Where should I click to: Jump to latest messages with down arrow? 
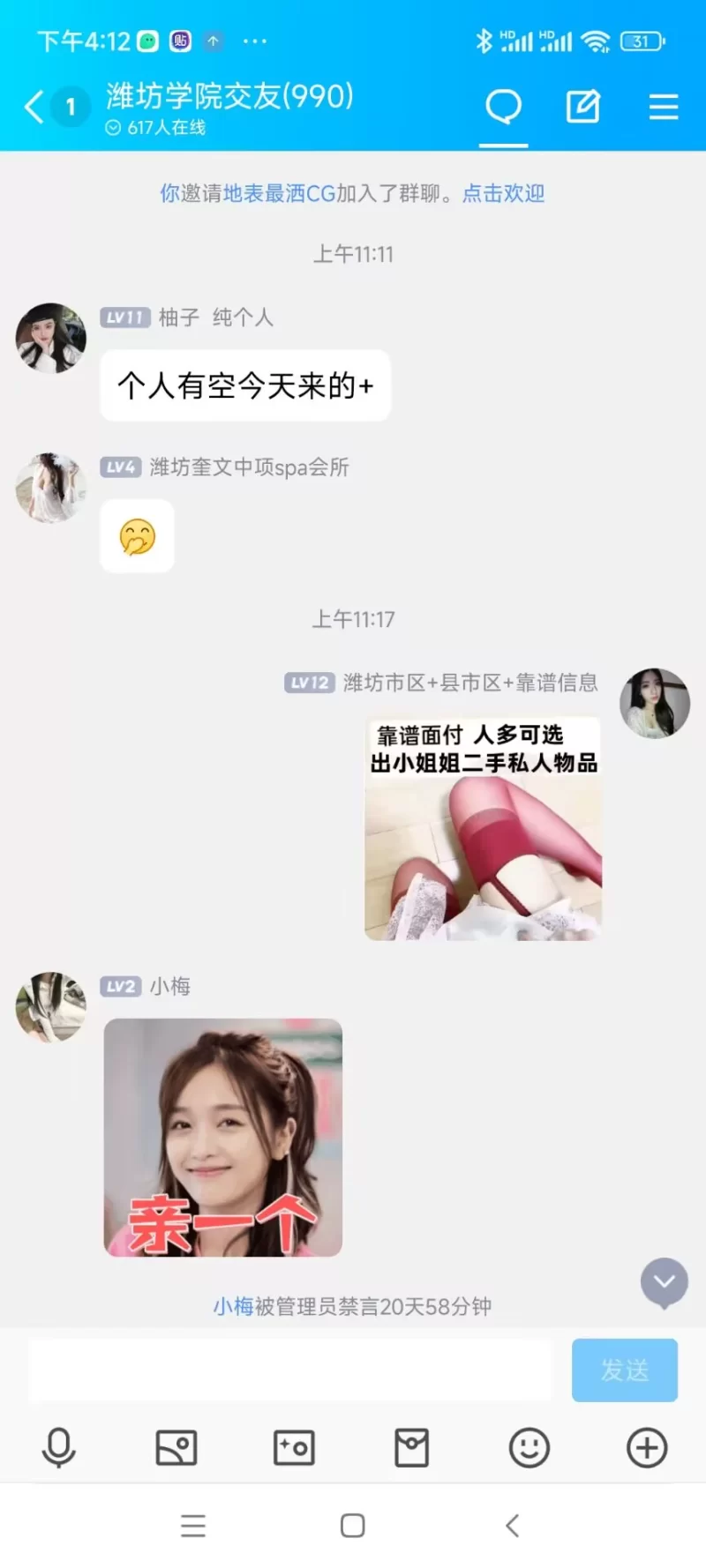[x=664, y=1281]
